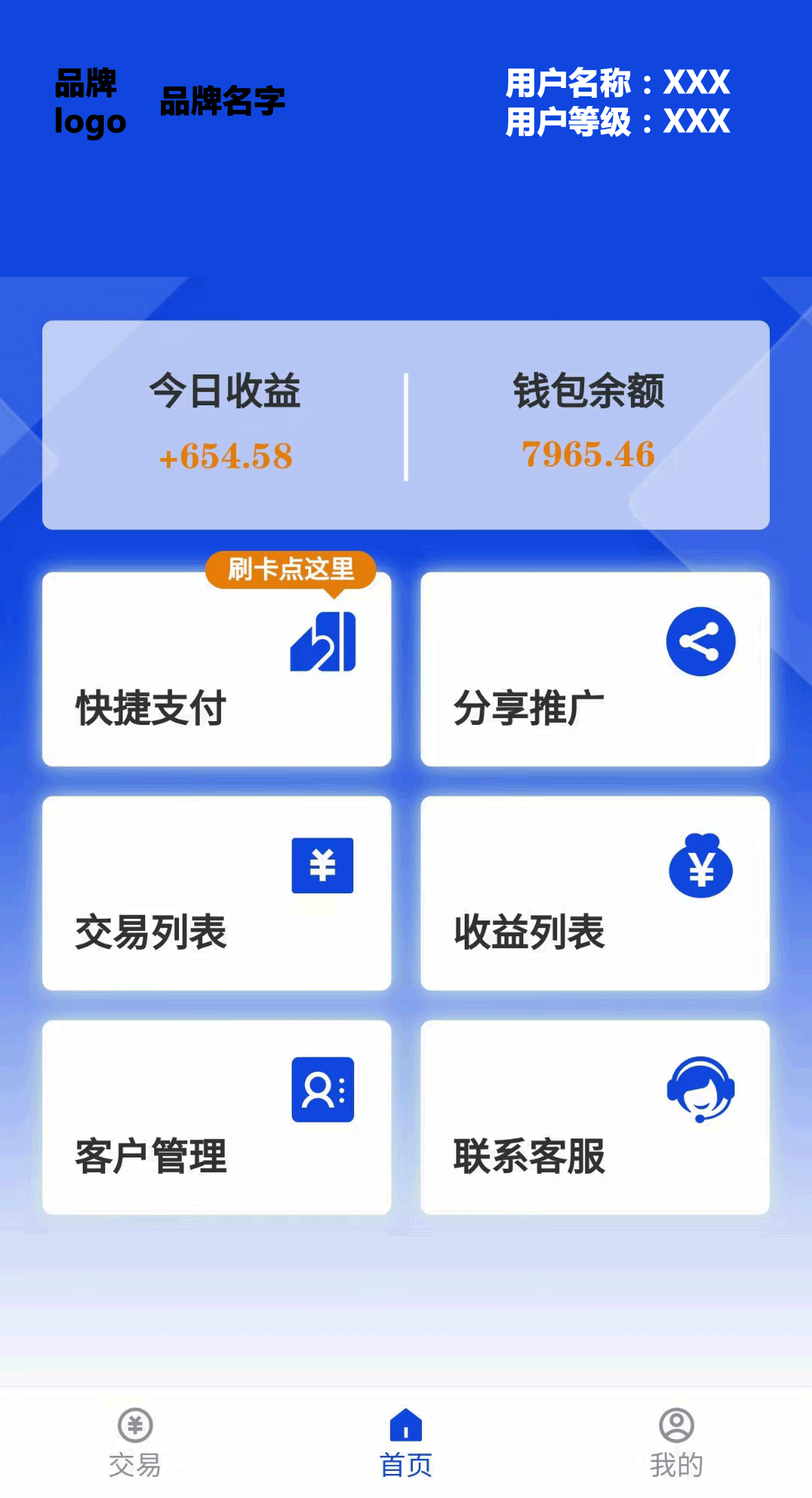Screen dimensions: 812x1498
Task: Switch to the 交易 tab
Action: 135,1442
